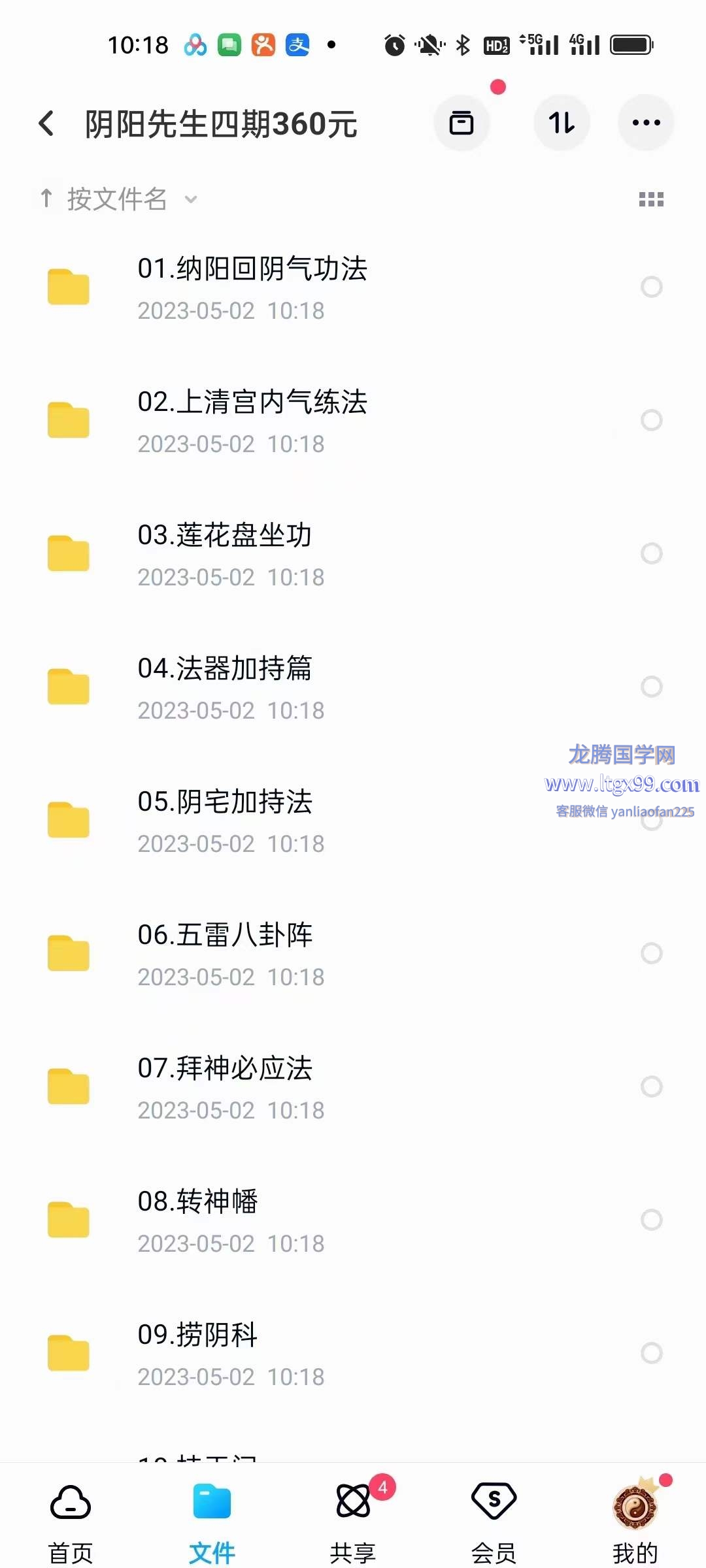Go back using the header arrow
Screen dimensions: 706x1568
point(46,123)
